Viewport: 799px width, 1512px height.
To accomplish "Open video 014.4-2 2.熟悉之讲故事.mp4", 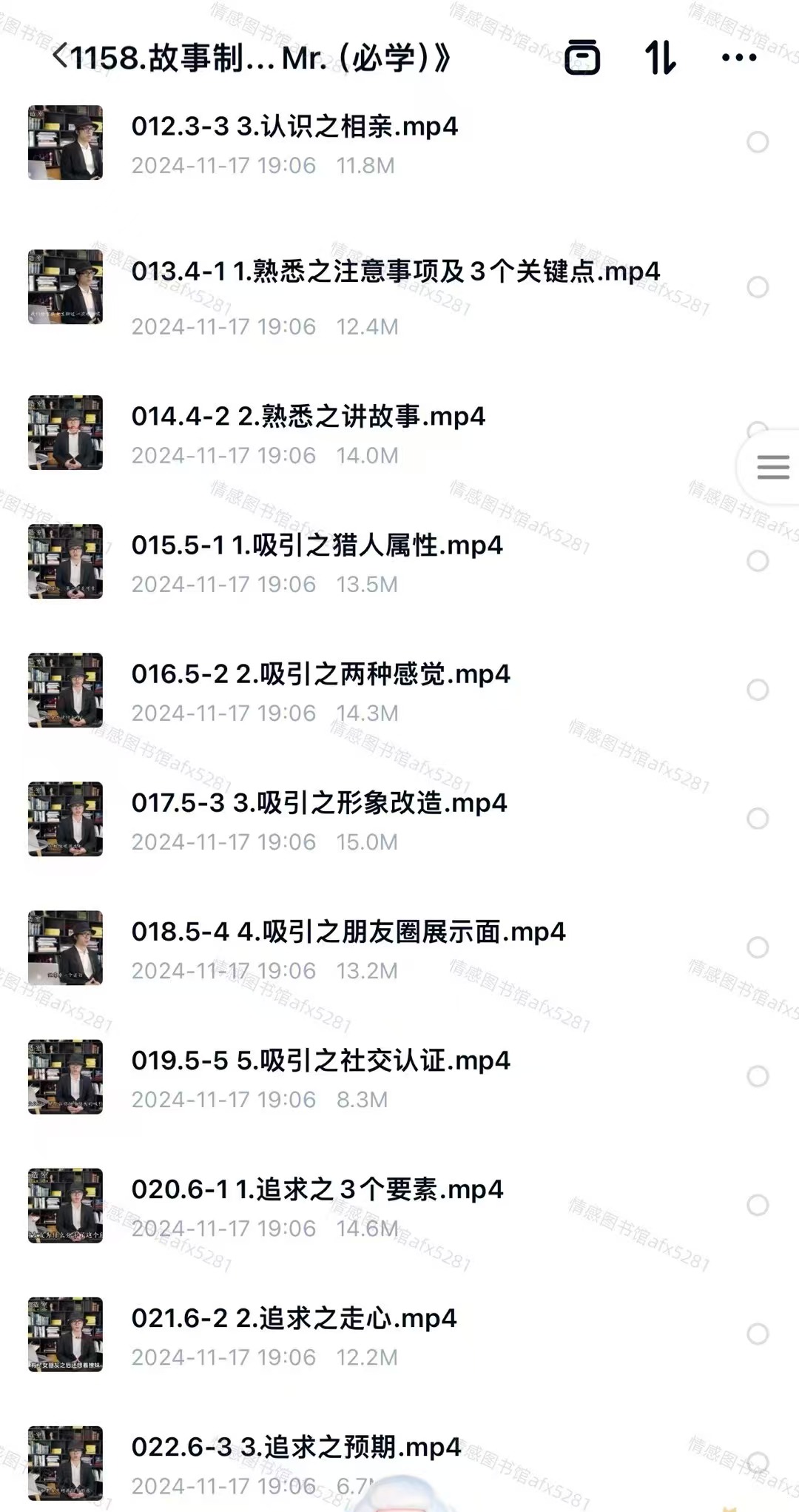I will pos(308,417).
